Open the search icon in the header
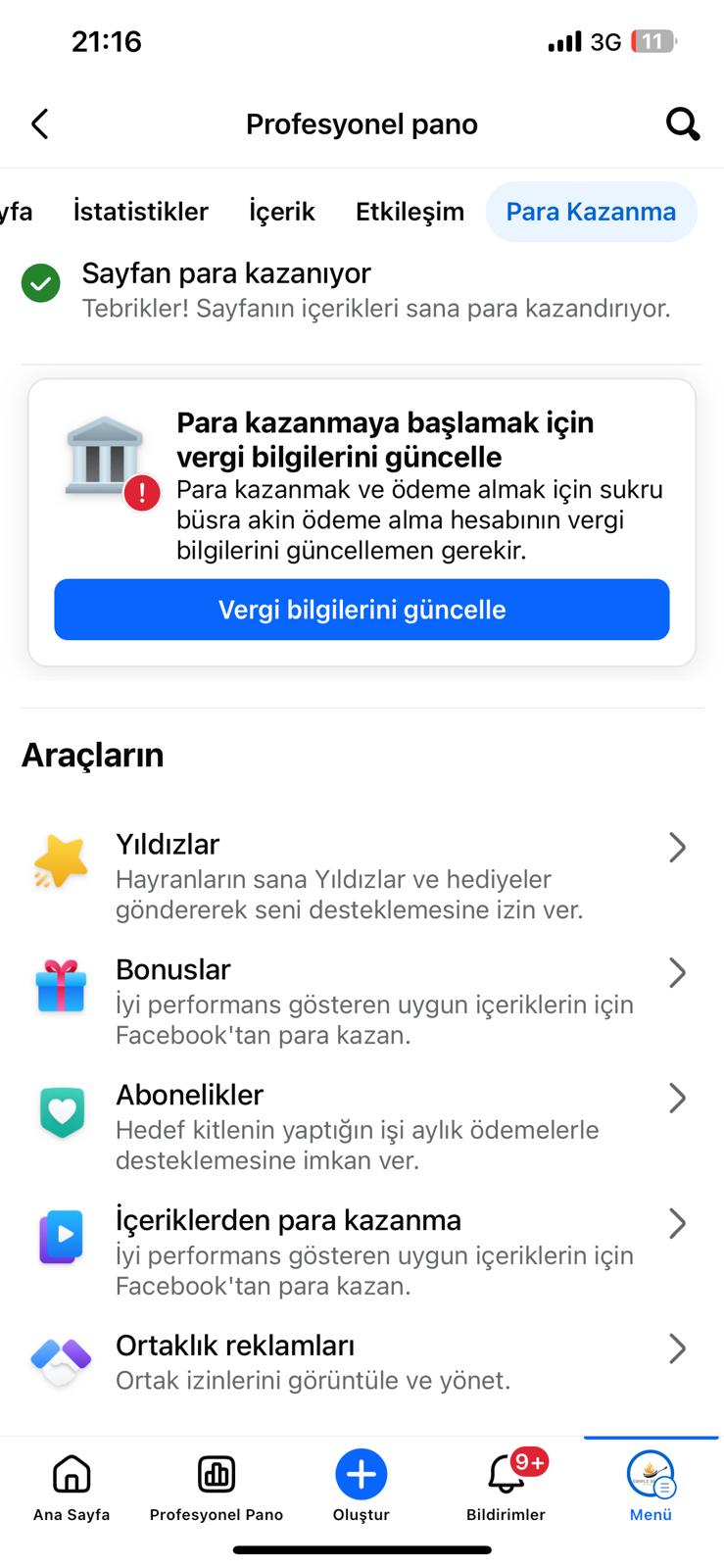 click(x=682, y=124)
